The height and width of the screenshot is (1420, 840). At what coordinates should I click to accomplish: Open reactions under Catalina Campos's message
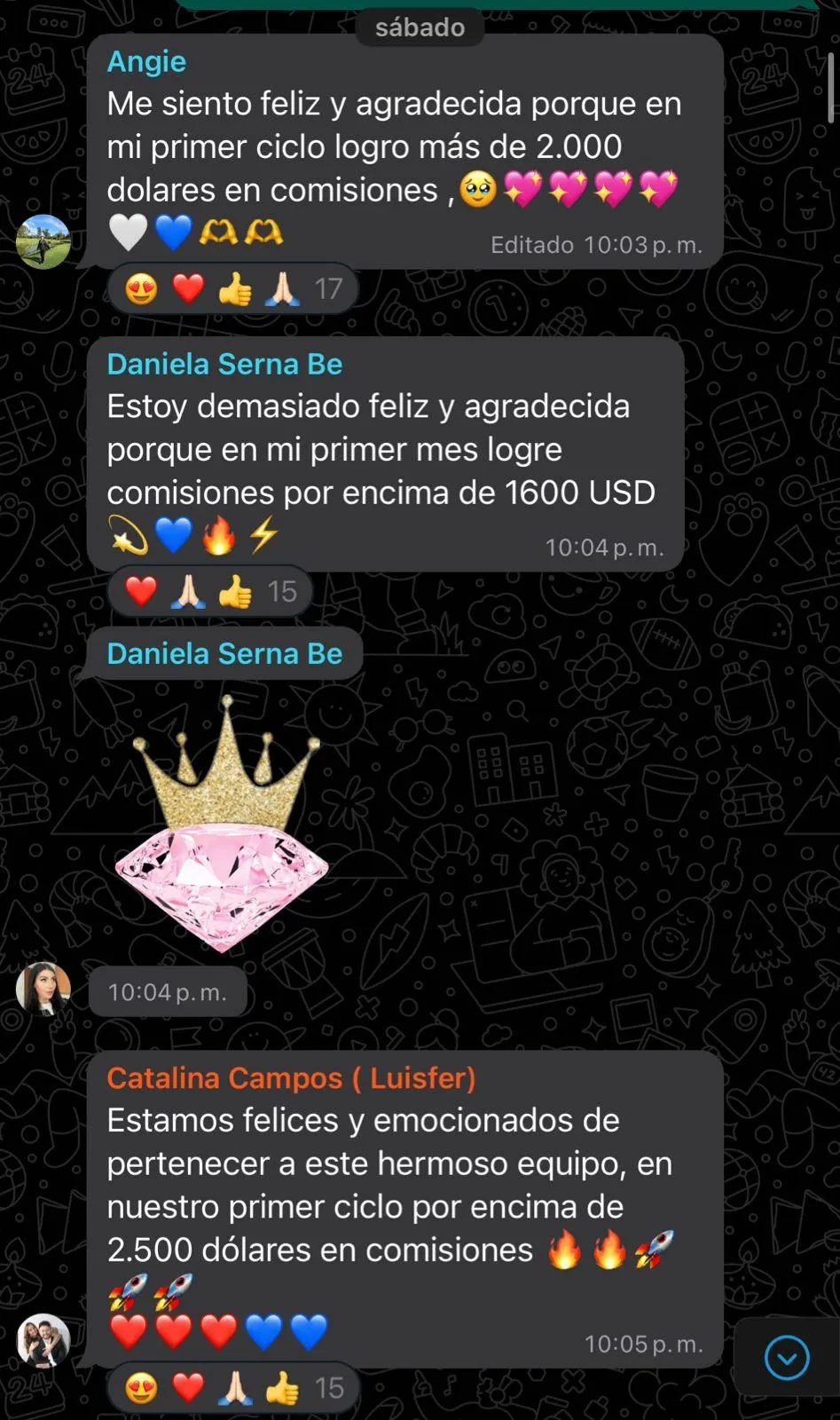[233, 1387]
